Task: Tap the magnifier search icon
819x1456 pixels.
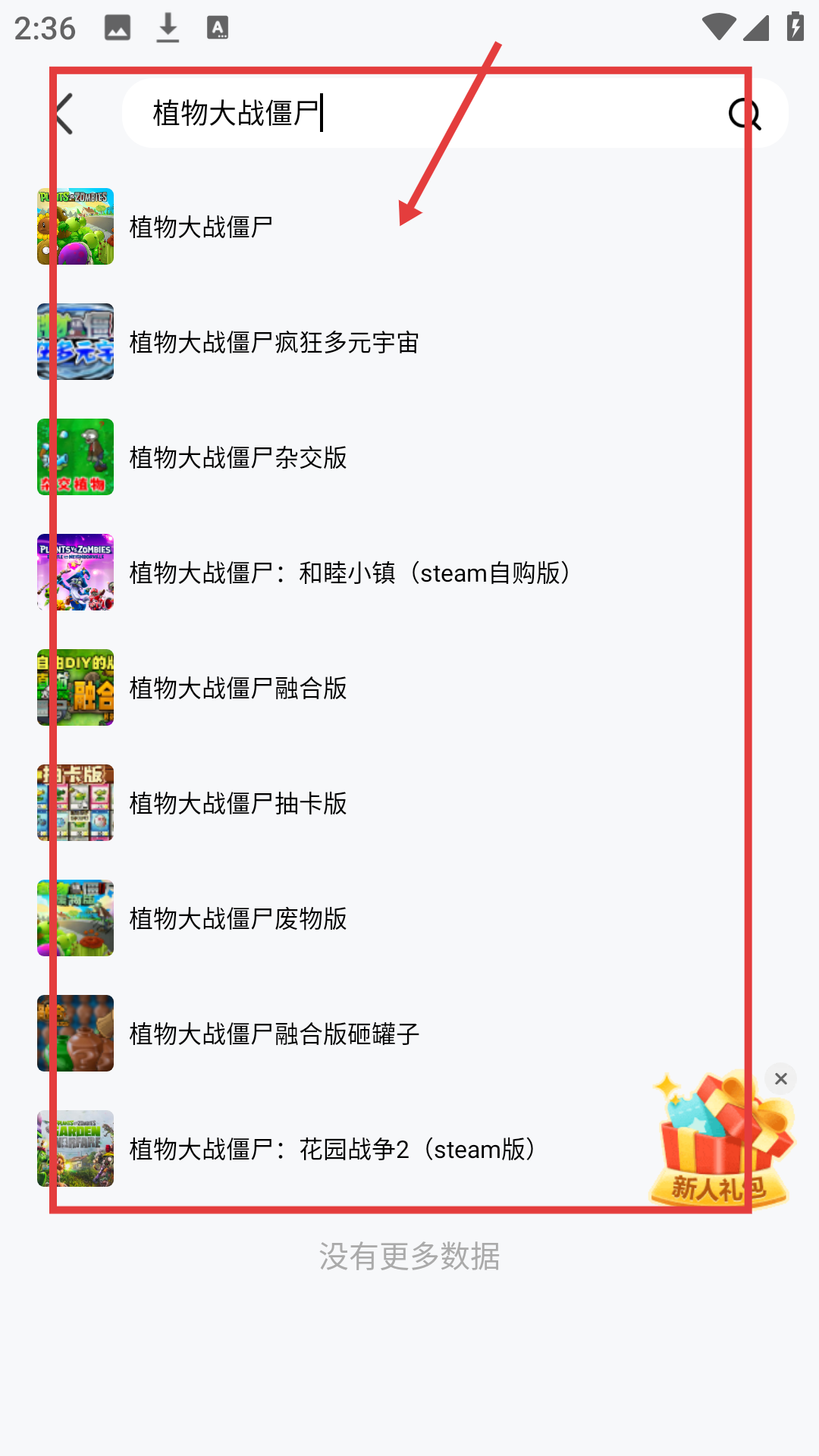Action: click(744, 114)
